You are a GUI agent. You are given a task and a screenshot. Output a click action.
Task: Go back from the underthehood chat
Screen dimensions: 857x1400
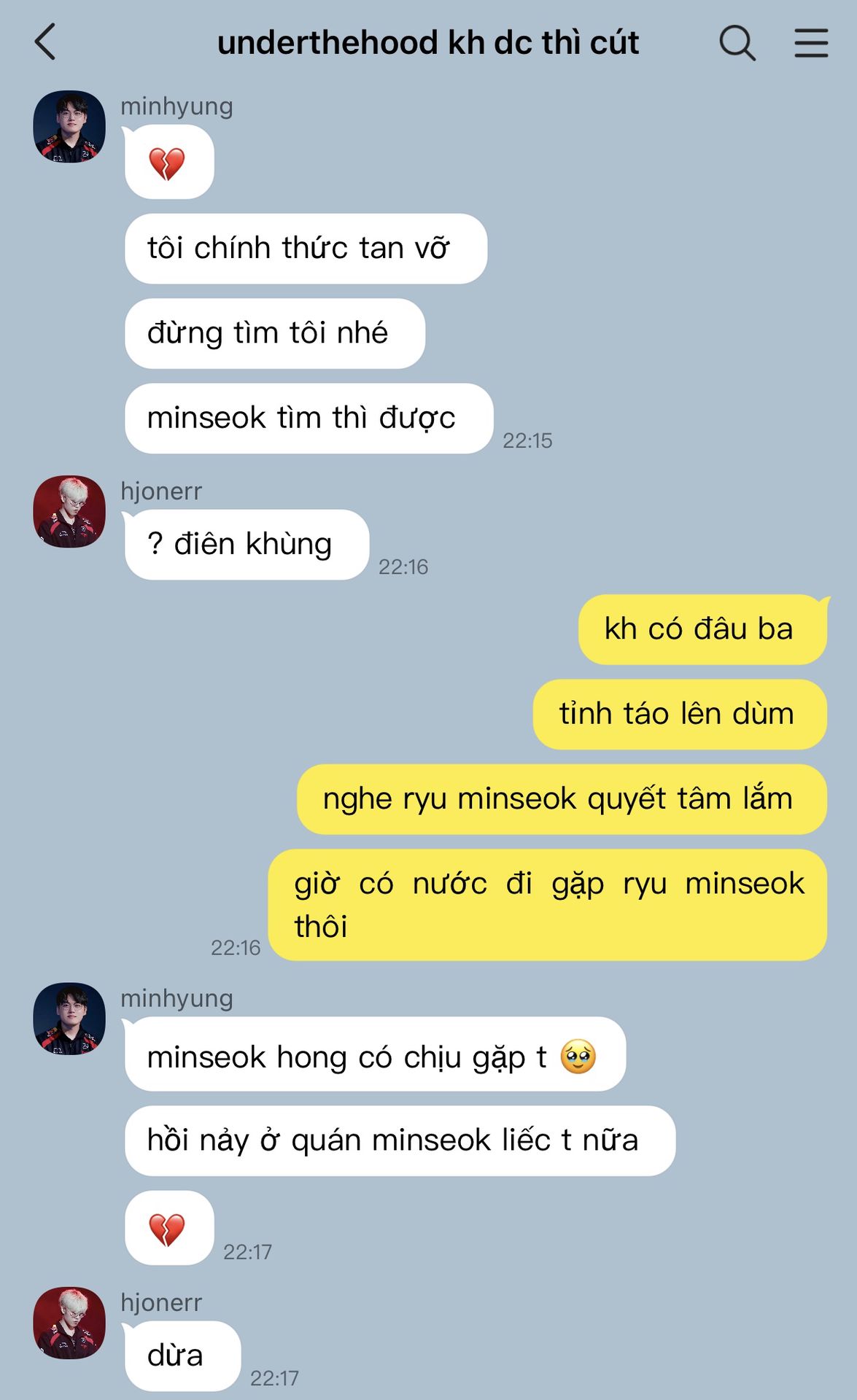click(x=45, y=42)
